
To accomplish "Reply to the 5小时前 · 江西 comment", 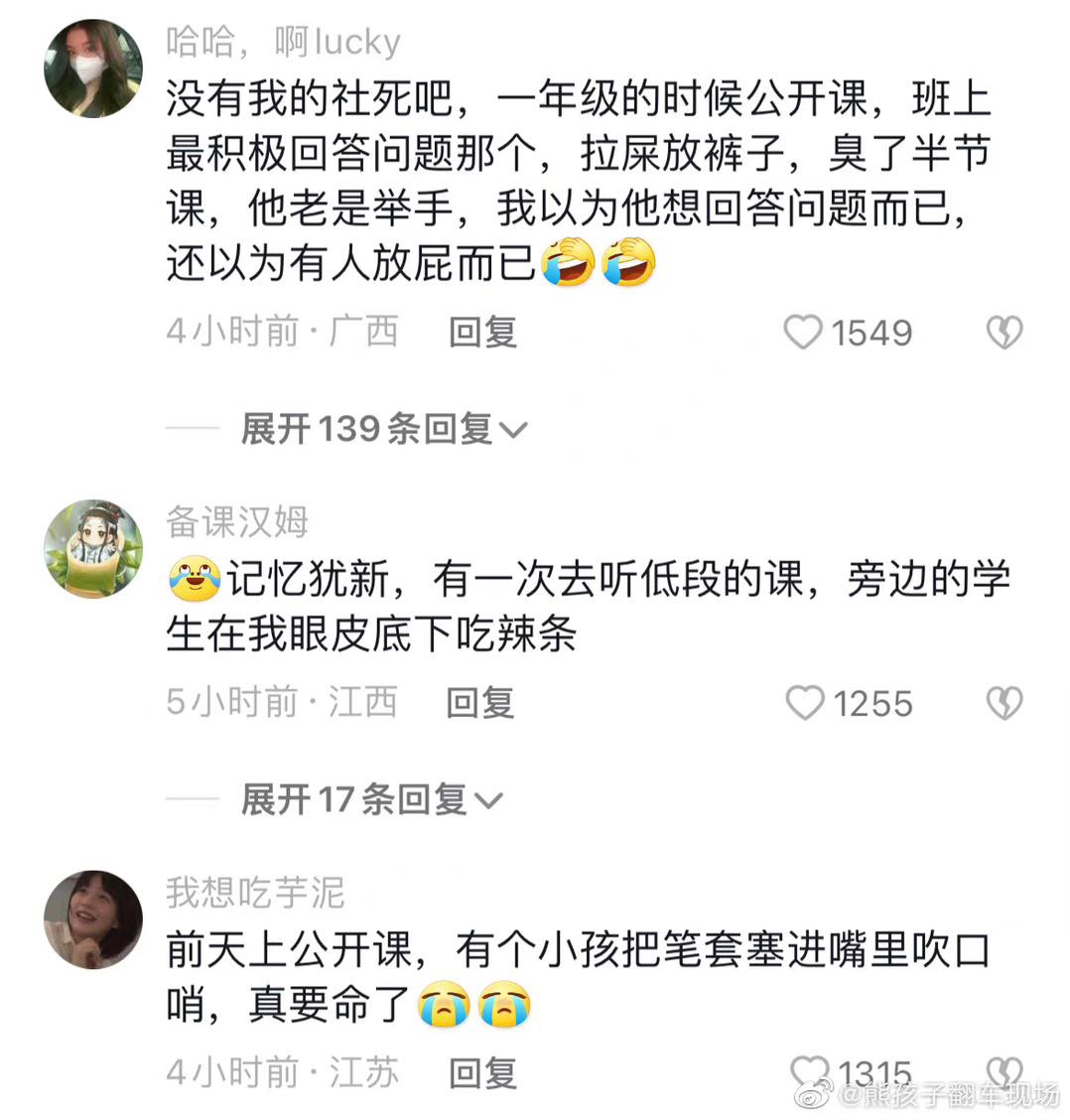I will 480,702.
